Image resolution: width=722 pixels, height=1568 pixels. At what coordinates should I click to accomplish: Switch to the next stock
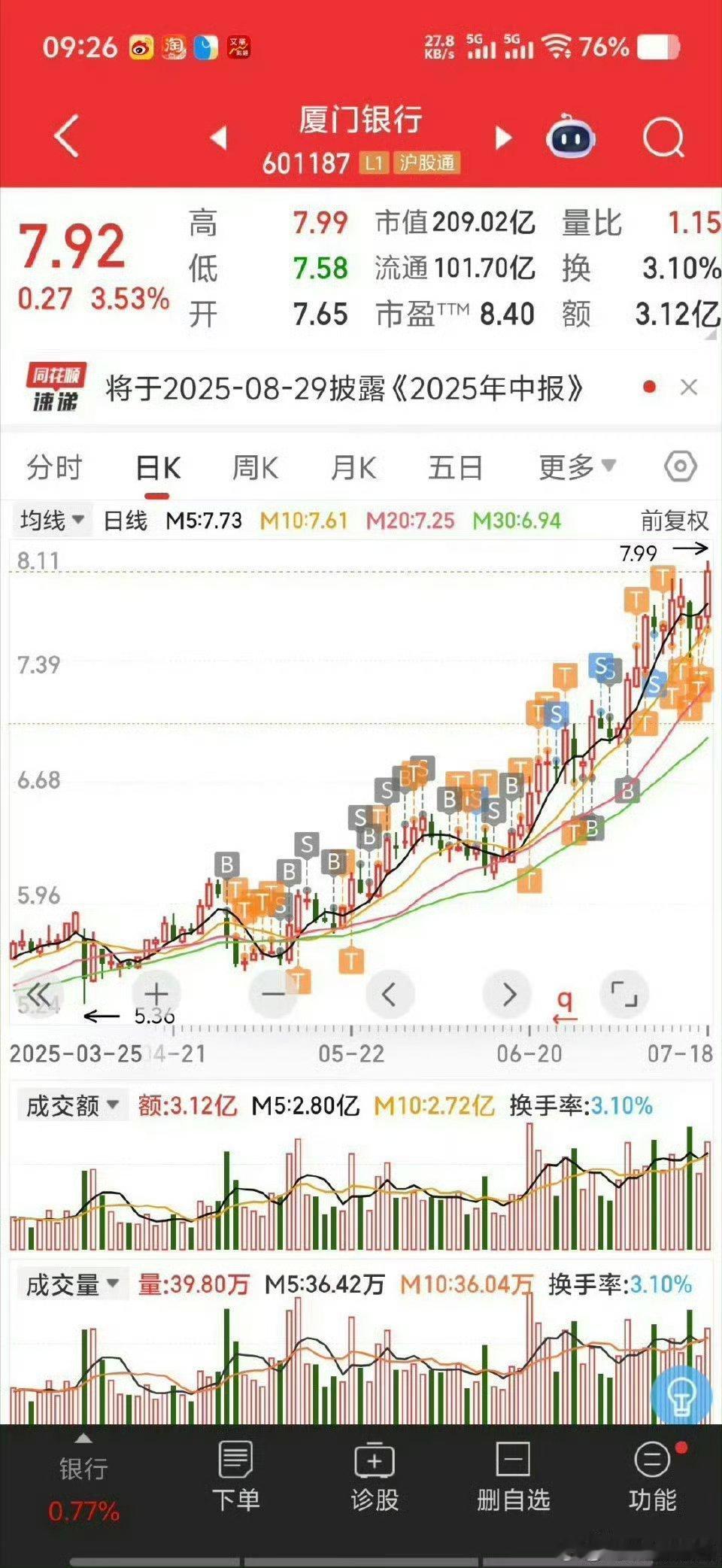tap(503, 138)
